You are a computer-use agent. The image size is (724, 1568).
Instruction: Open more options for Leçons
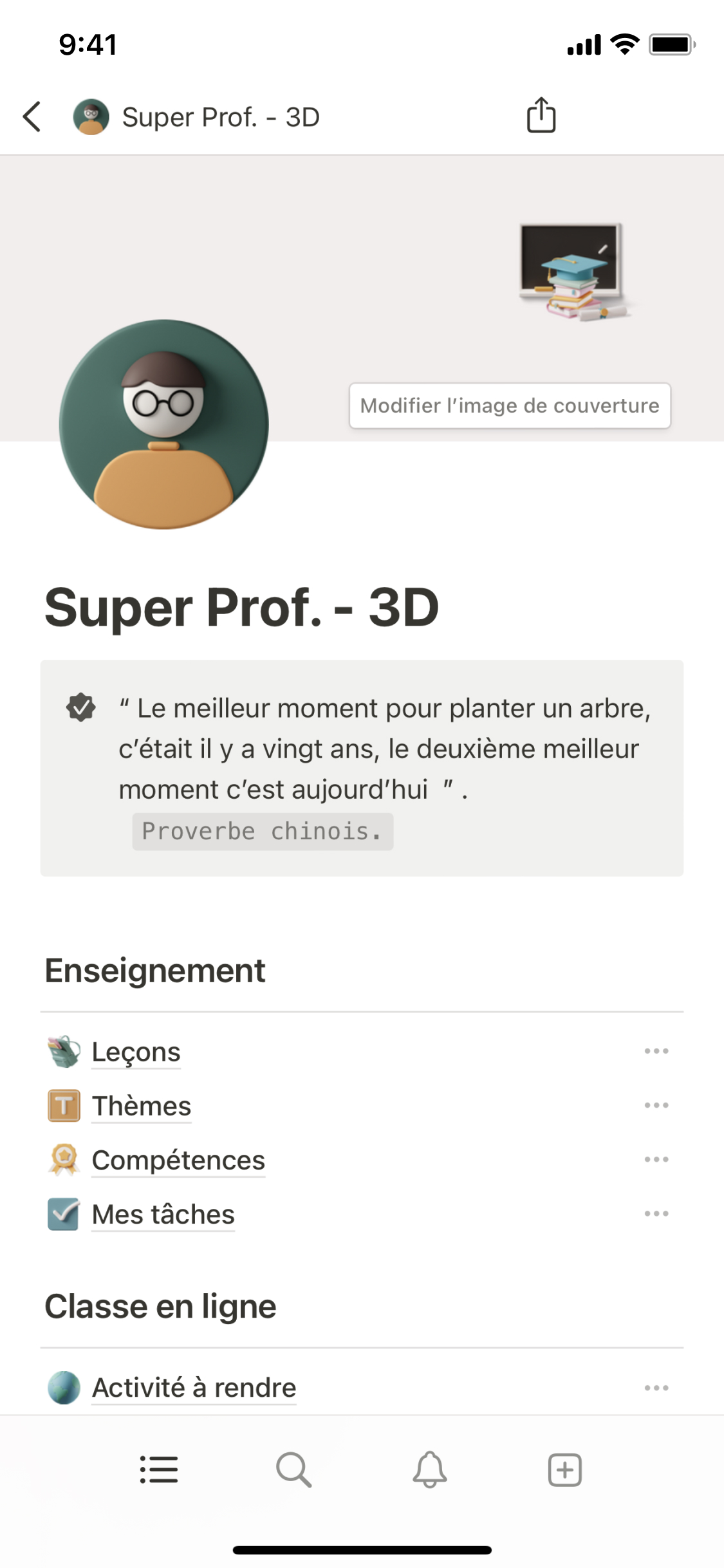(x=656, y=1051)
